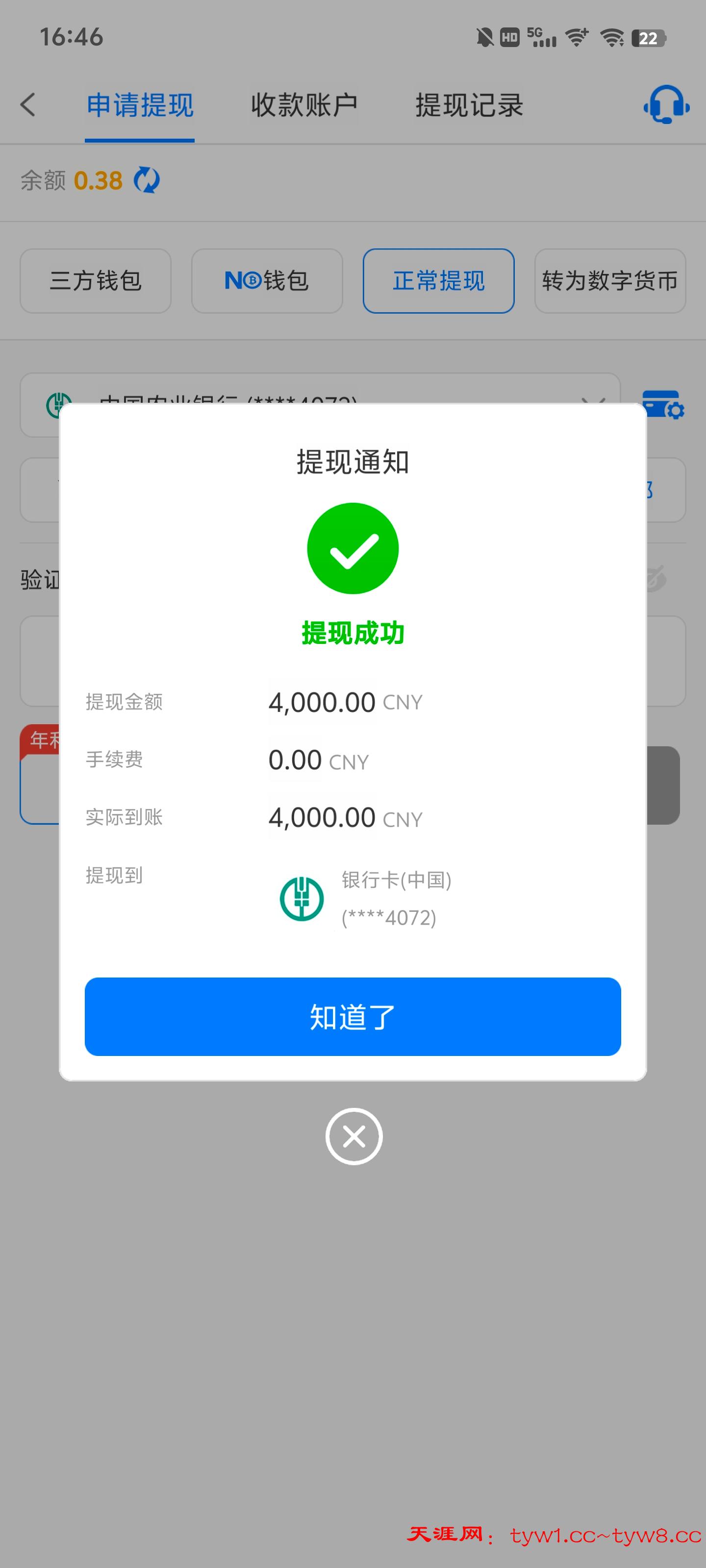
Task: Dismiss the withdrawal notice dialog
Action: [353, 1136]
